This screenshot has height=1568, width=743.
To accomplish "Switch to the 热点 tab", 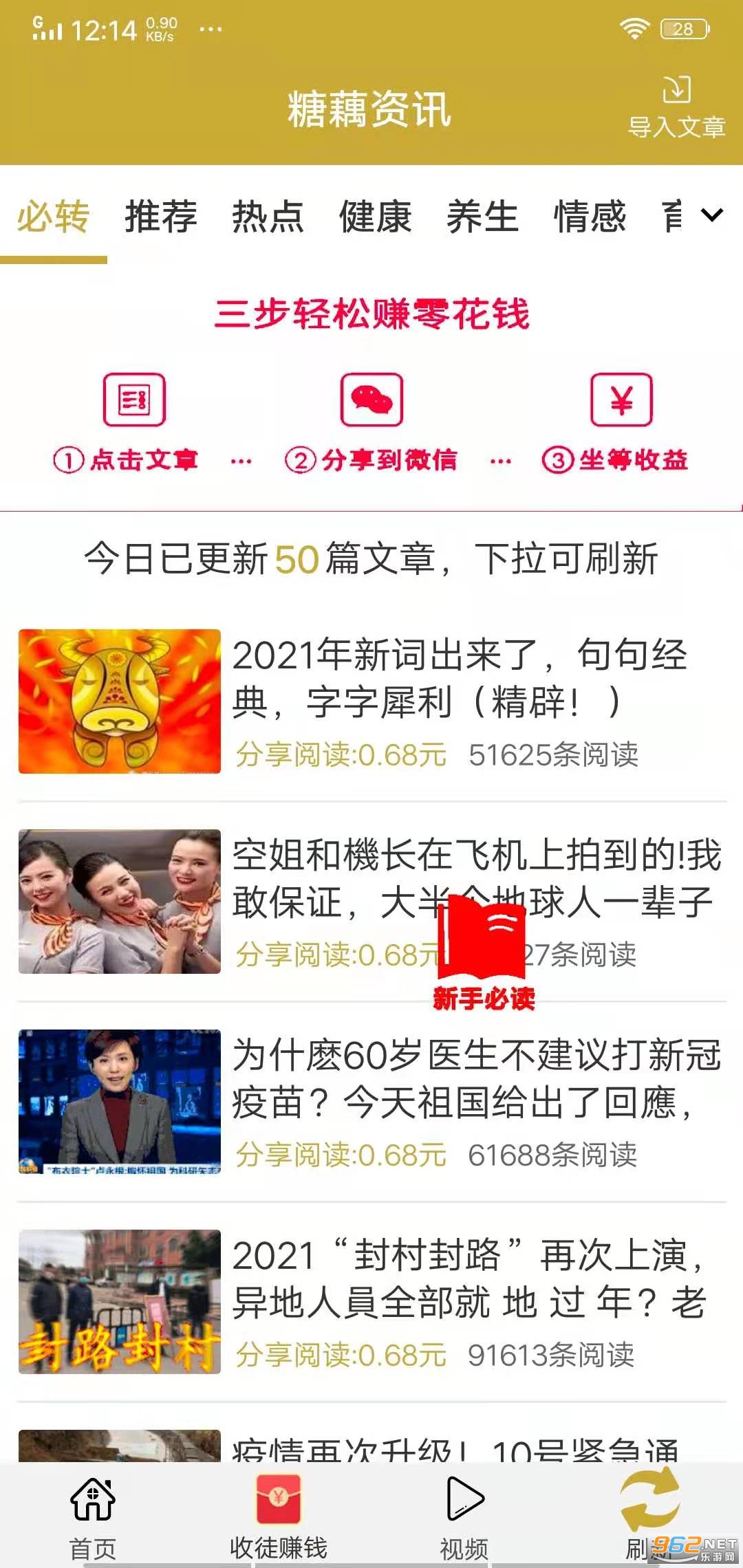I will point(268,217).
